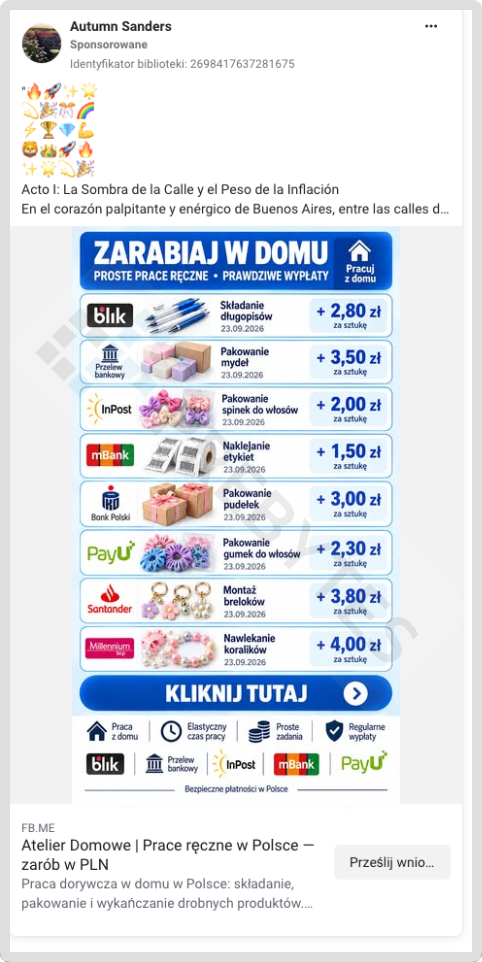Image resolution: width=482 pixels, height=962 pixels.
Task: Open the Zarabiaj w domu ad image
Action: [236, 515]
